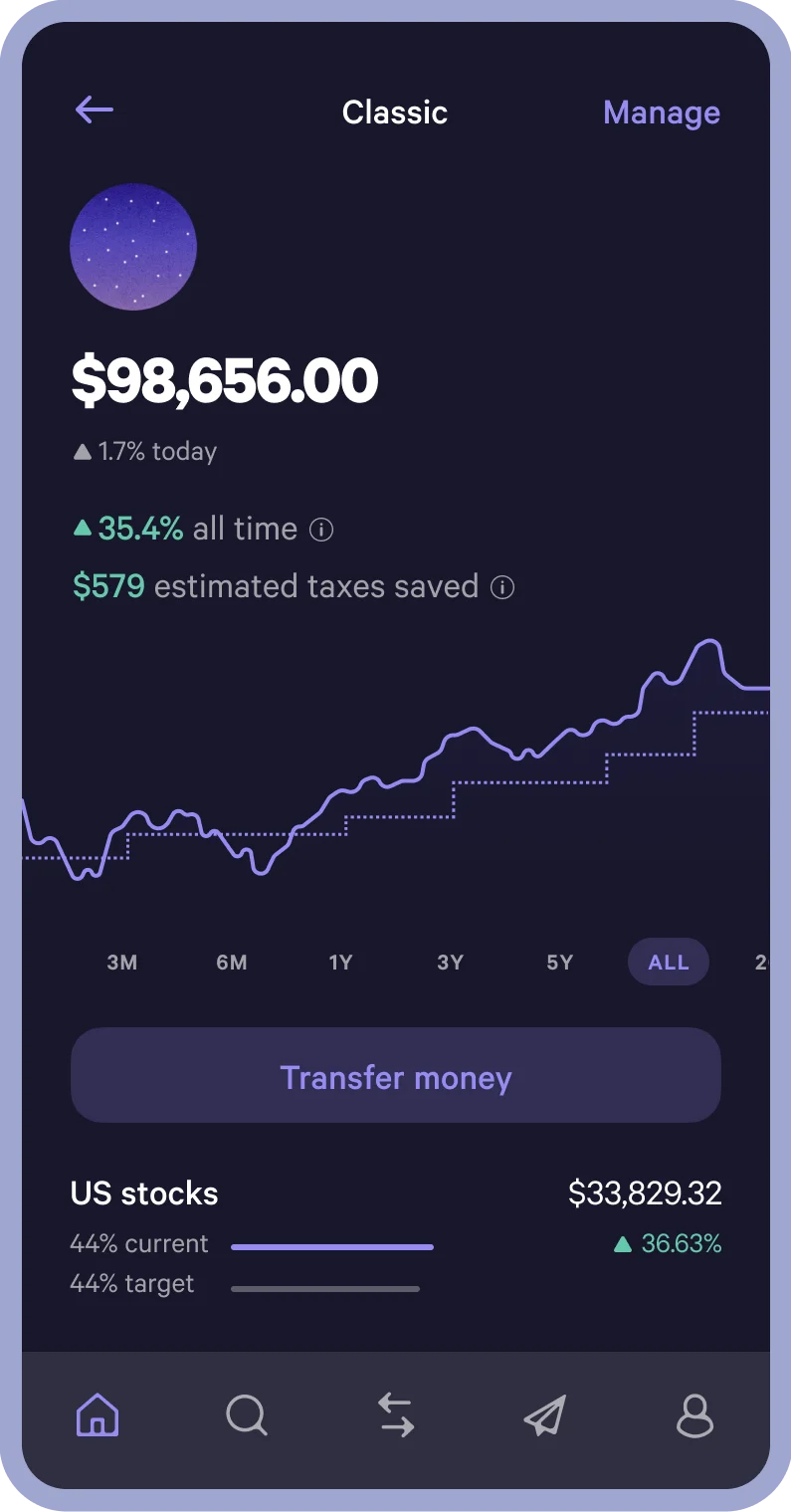Open invite via the paper plane icon
The image size is (791, 1512).
tap(544, 1414)
